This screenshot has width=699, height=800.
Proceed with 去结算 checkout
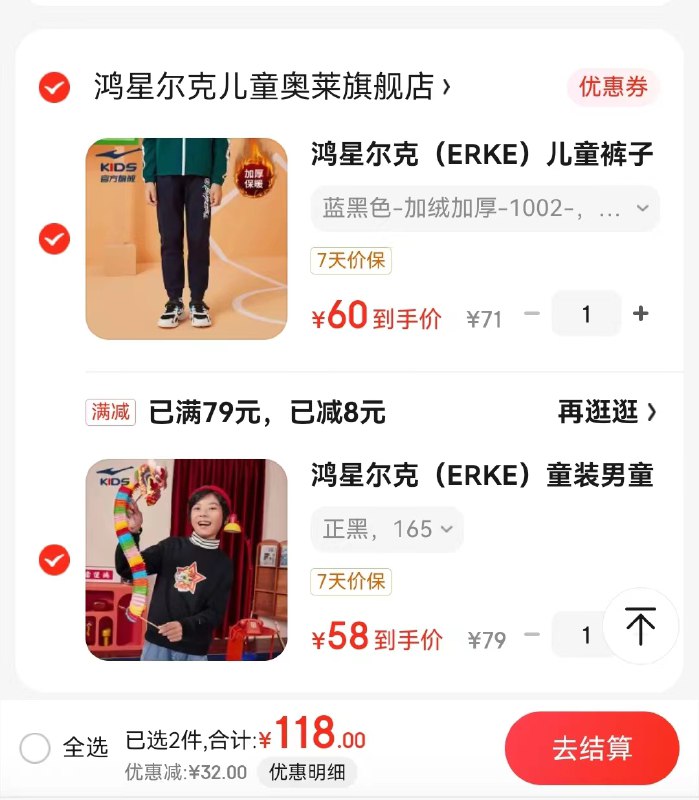pos(592,748)
